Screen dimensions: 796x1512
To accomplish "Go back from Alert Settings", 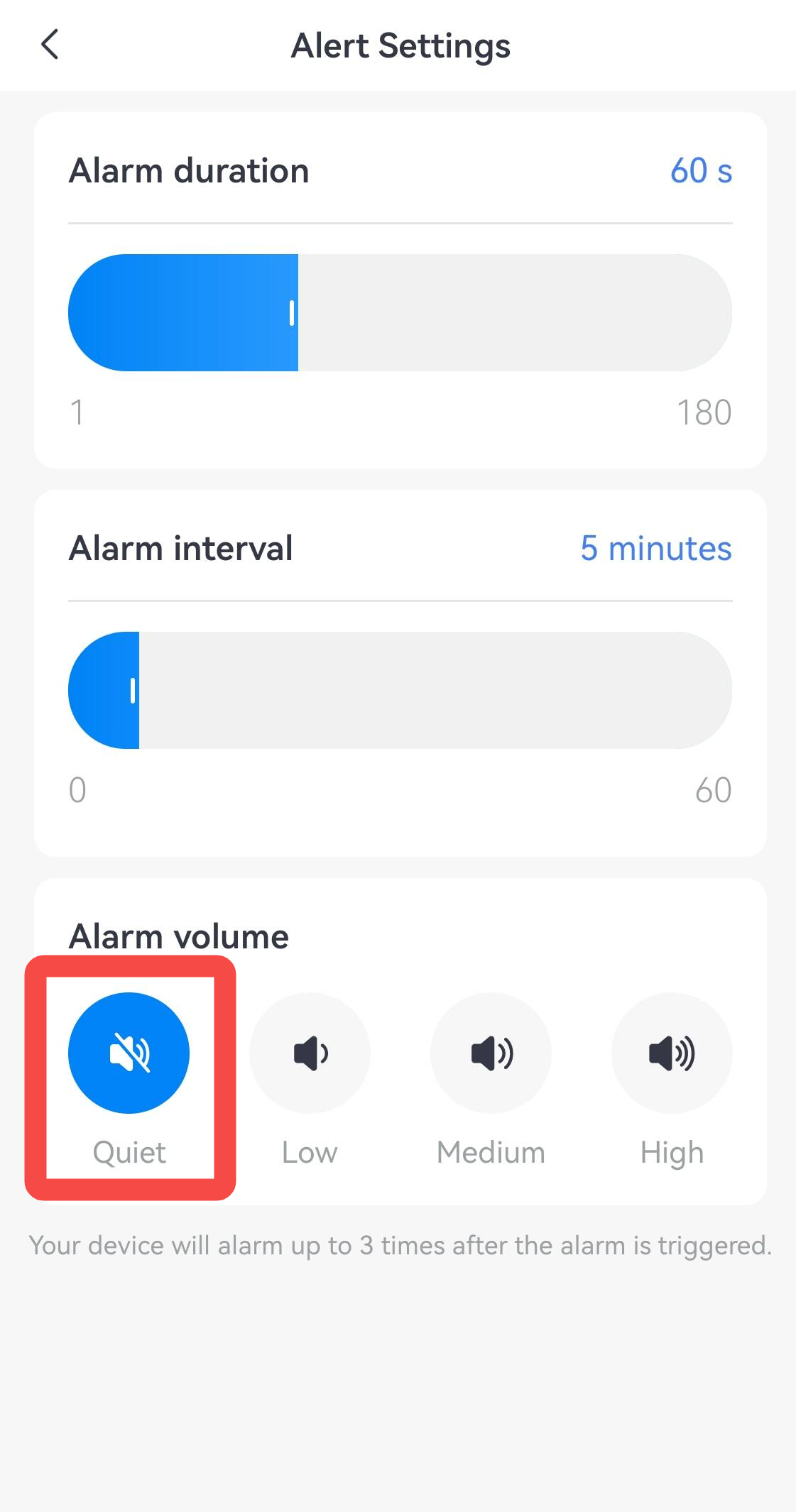I will (x=50, y=45).
